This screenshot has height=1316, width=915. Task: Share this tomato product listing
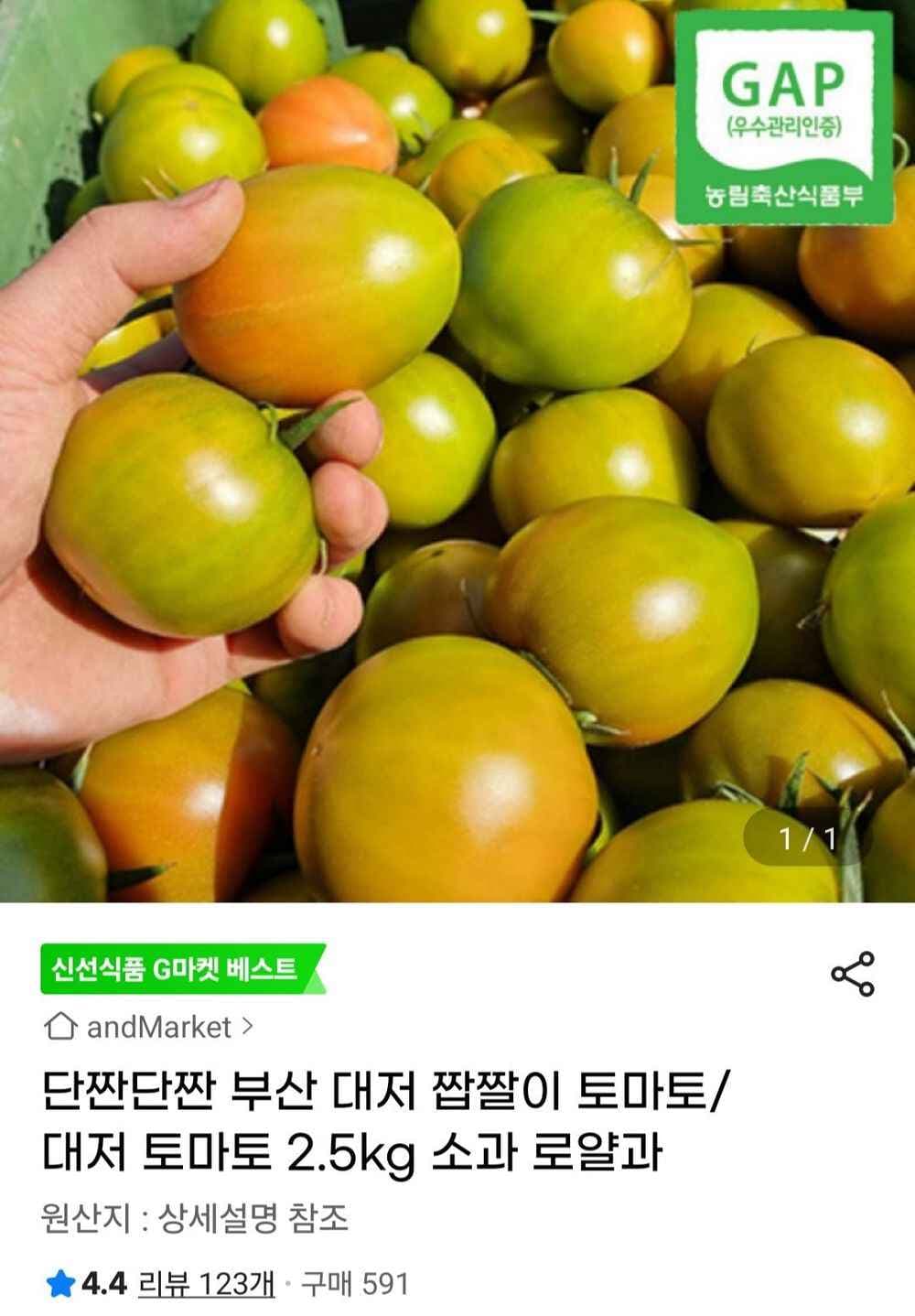(852, 974)
